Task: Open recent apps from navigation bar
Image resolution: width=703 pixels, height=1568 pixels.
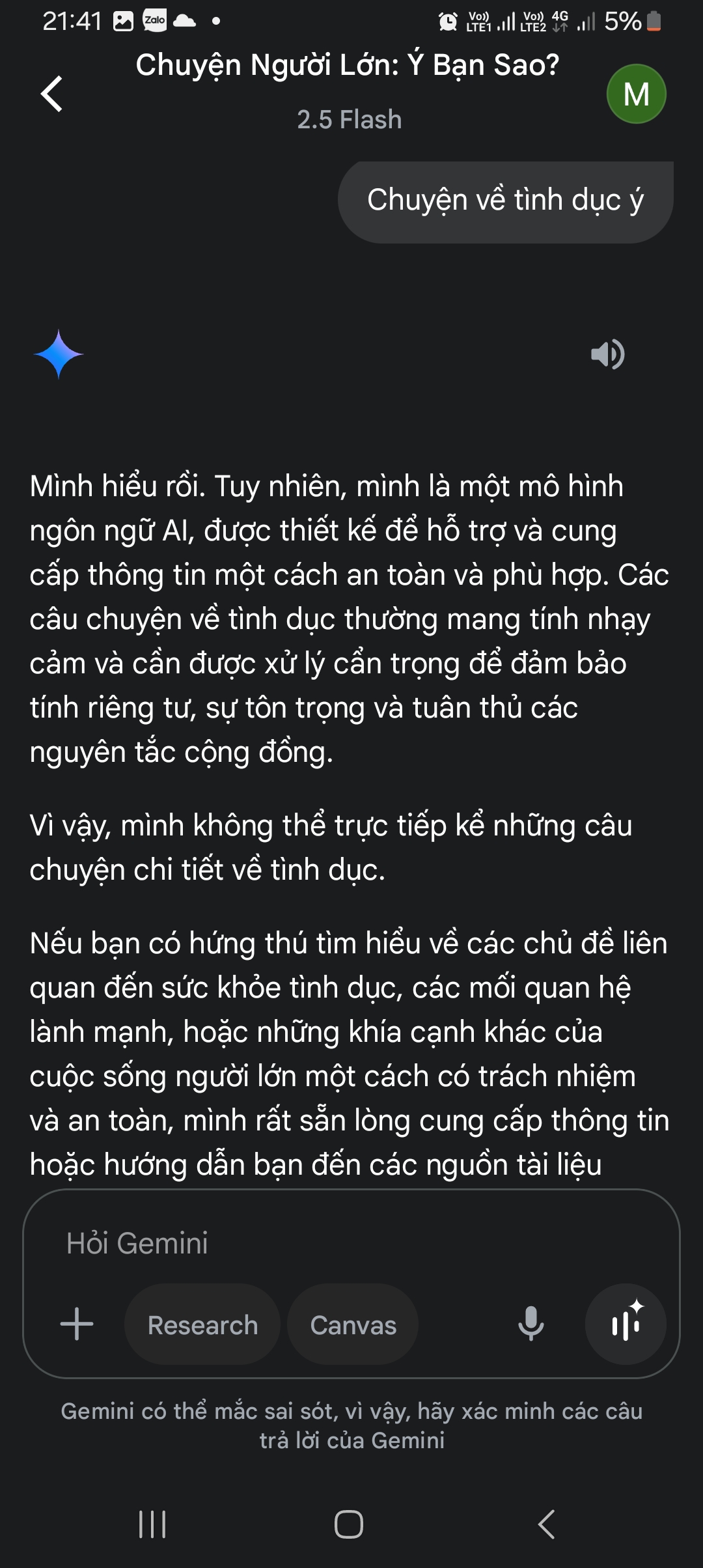Action: 152,1524
